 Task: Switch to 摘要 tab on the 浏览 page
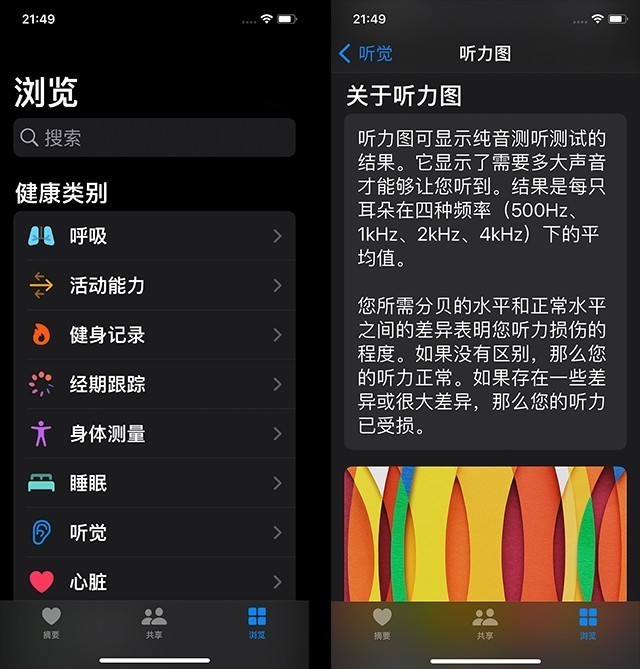tap(51, 623)
